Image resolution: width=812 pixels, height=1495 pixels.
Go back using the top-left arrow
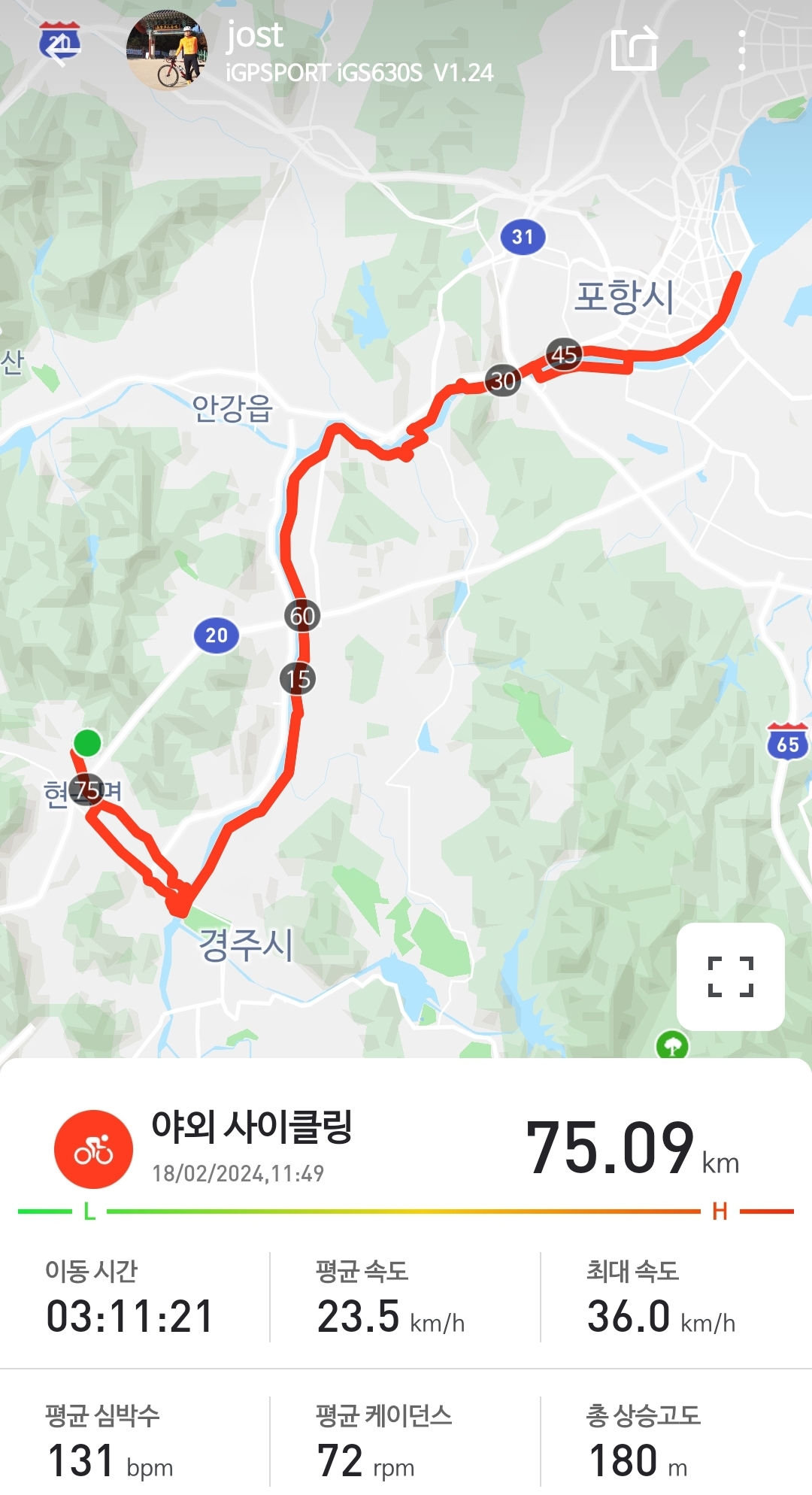(x=59, y=50)
